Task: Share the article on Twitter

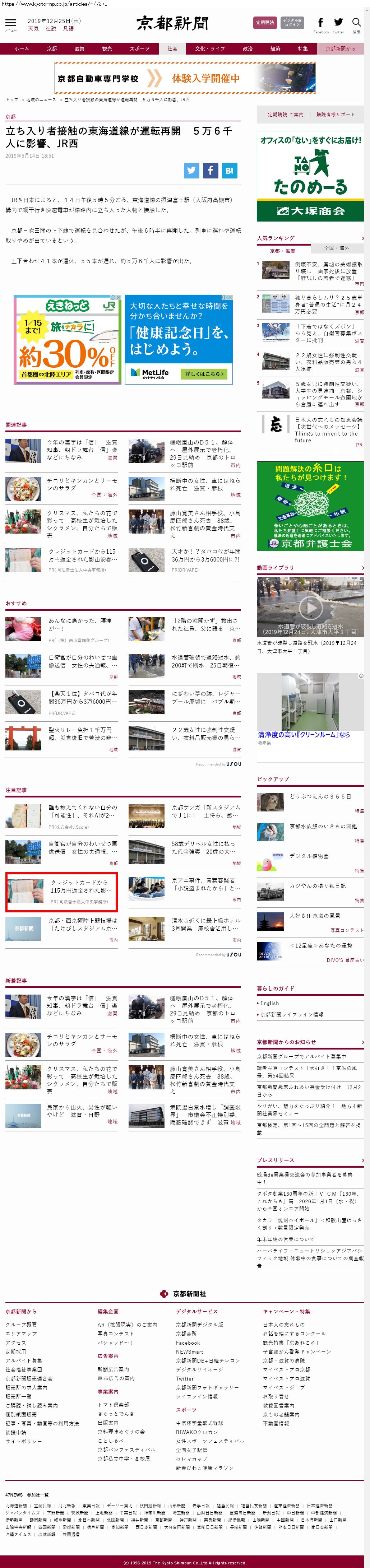Action: [x=192, y=171]
